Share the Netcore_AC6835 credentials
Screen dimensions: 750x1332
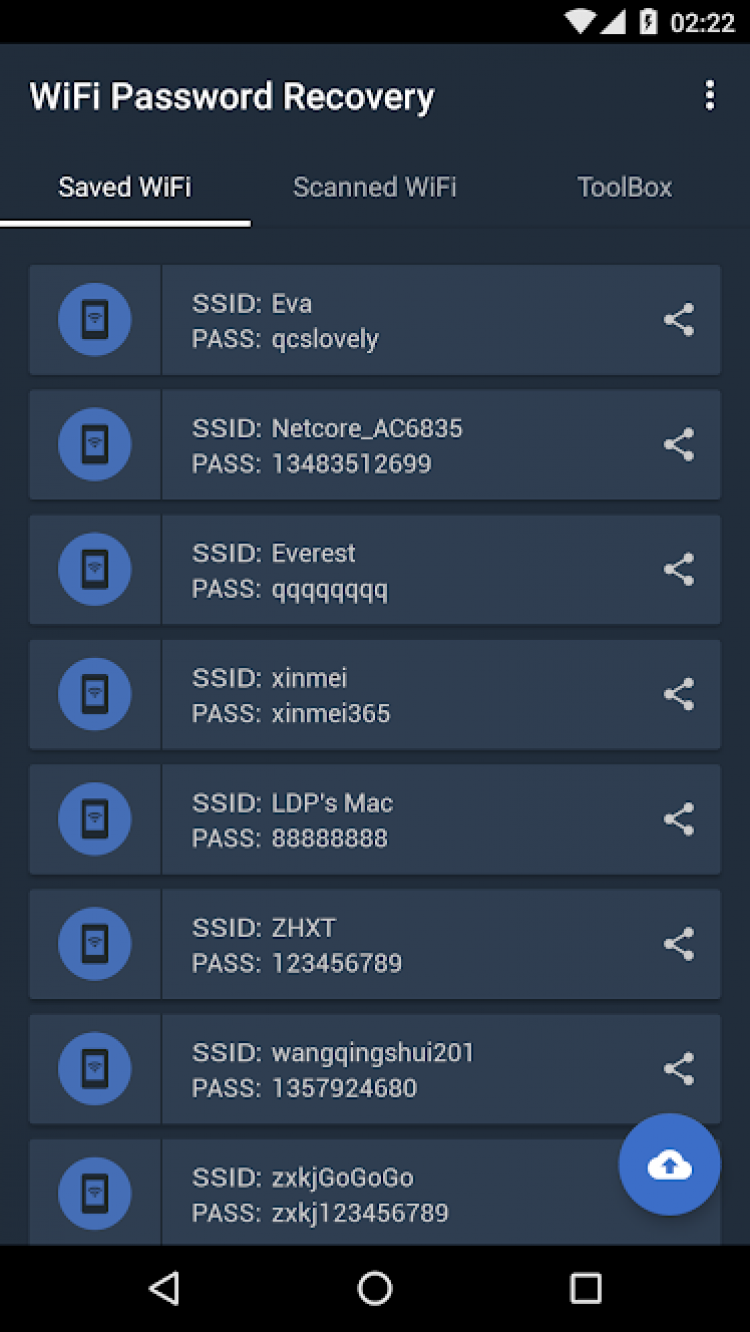[679, 445]
